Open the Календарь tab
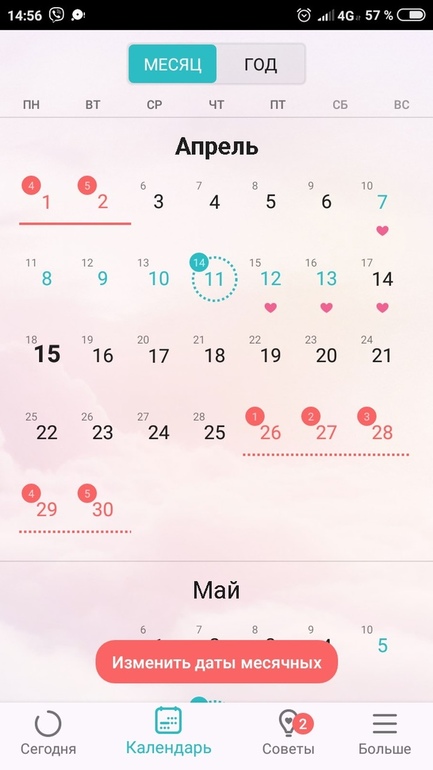 (x=168, y=732)
